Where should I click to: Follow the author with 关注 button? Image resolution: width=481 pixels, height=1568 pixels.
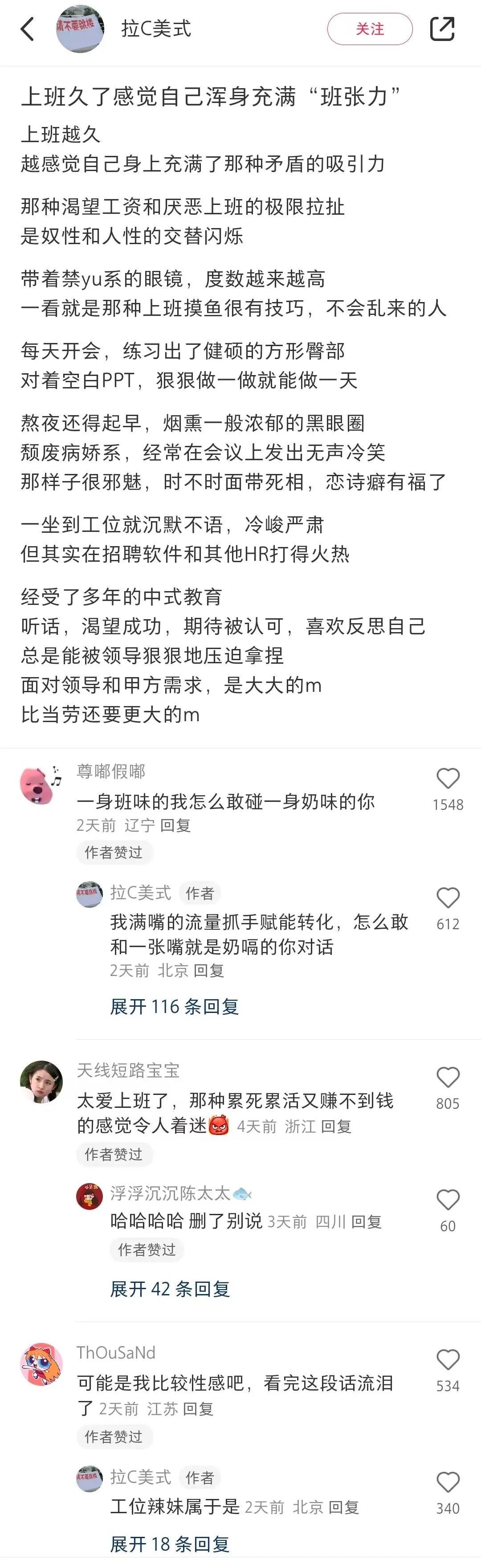tap(370, 29)
